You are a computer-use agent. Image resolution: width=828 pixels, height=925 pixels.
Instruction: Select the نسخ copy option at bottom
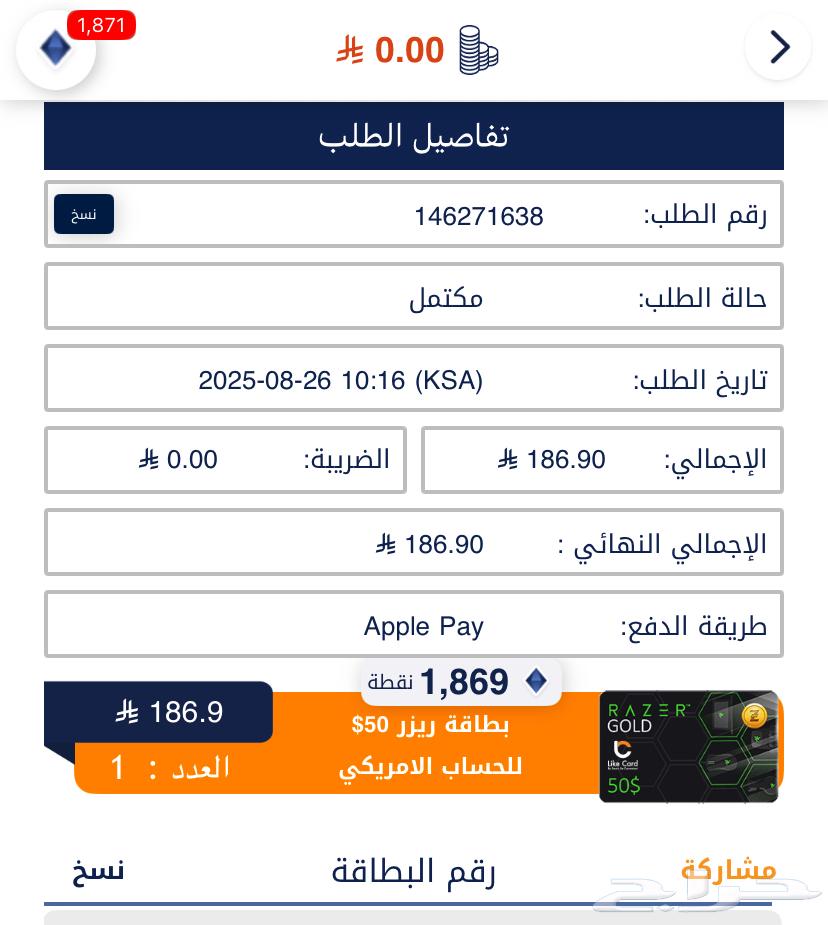[98, 870]
